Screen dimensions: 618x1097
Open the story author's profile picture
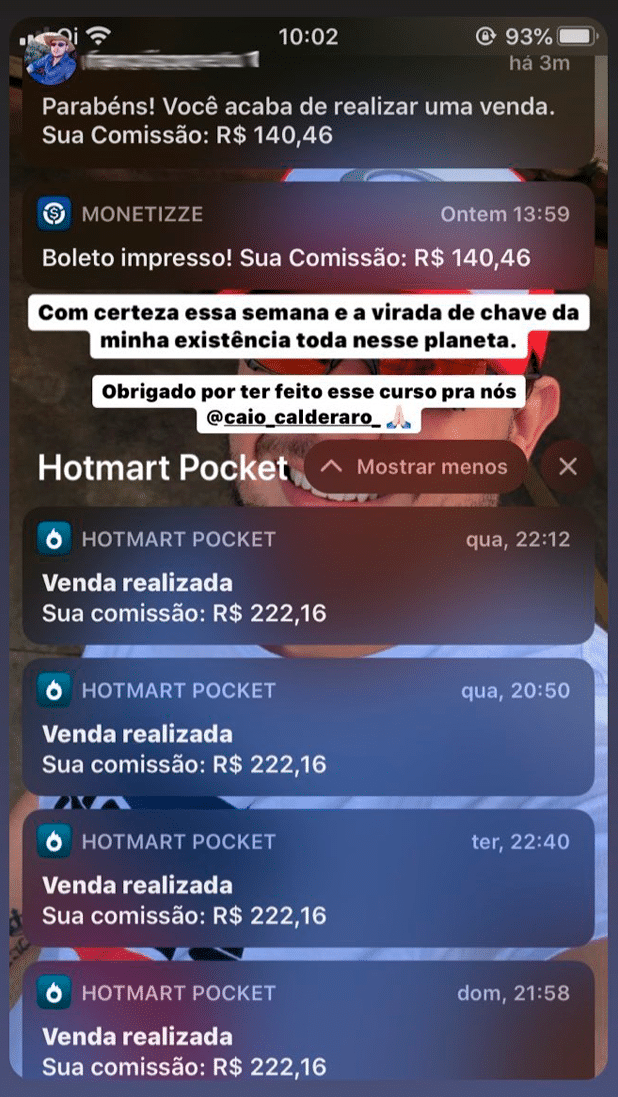(50, 59)
